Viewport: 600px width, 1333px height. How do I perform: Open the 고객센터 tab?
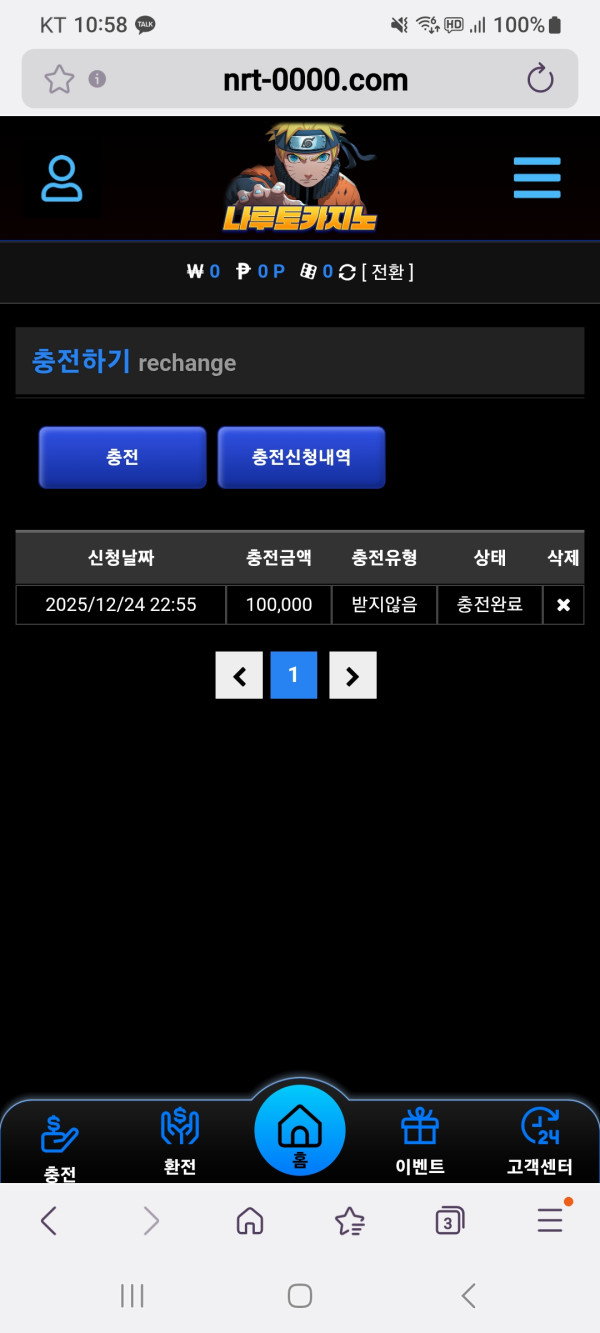coord(540,1142)
